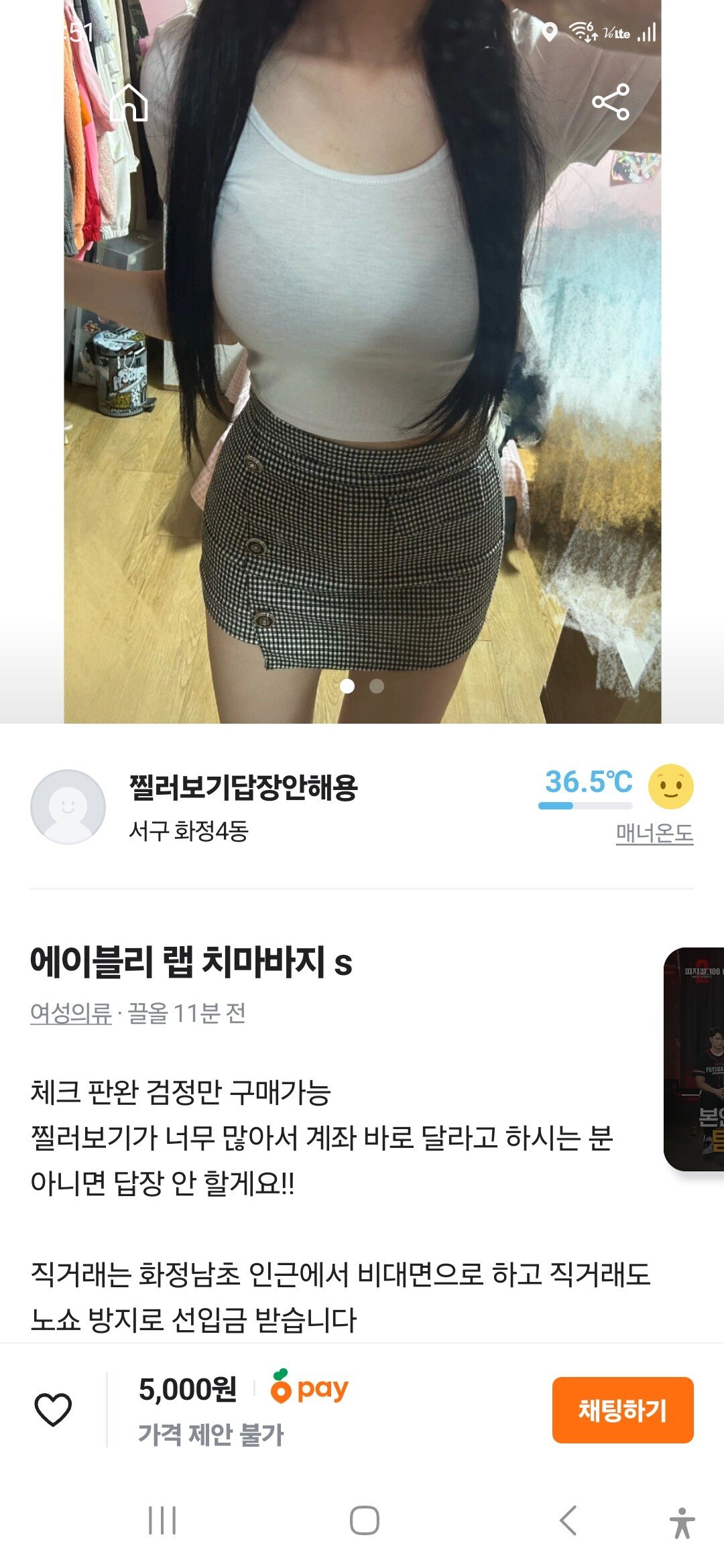
Task: Open the 여성의류 category link
Action: click(71, 1012)
